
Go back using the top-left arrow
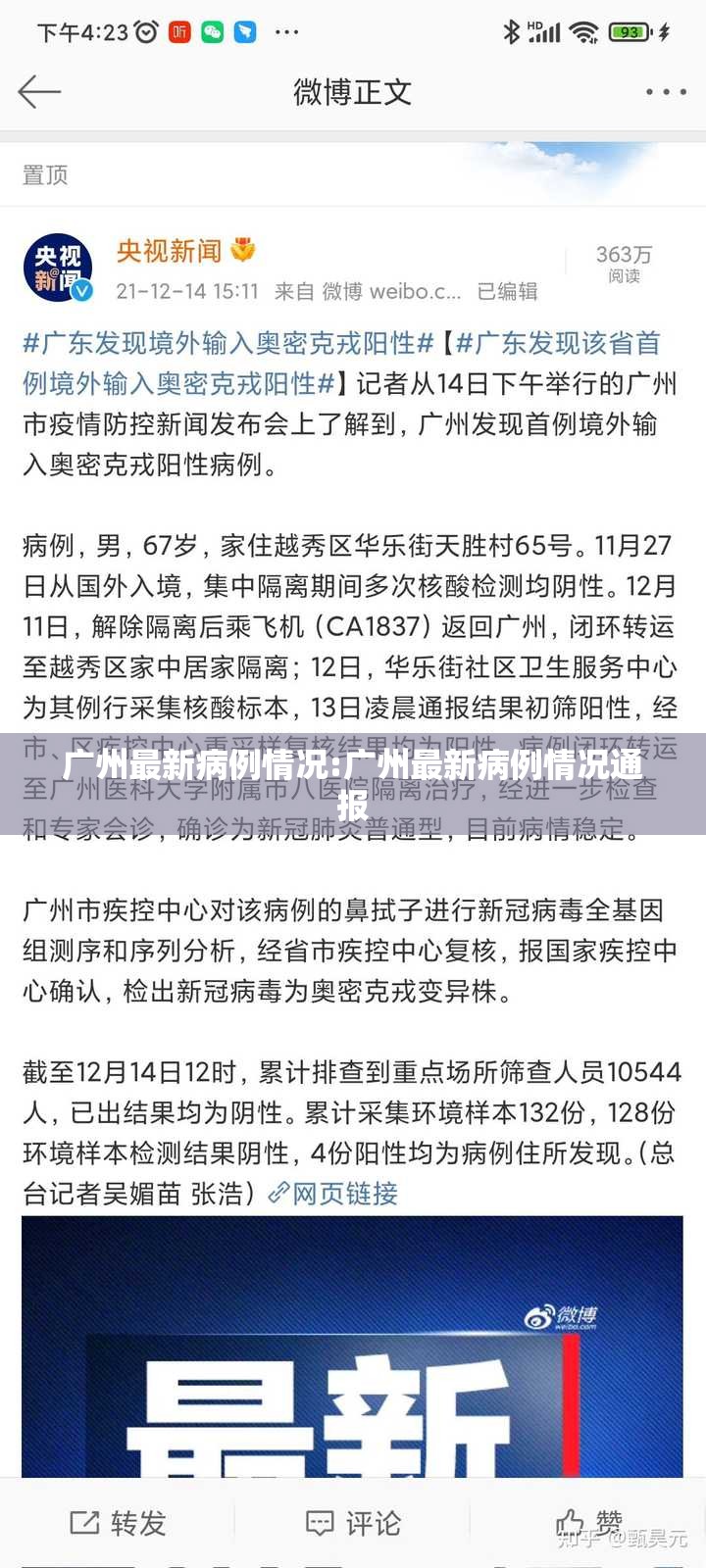pos(39,92)
